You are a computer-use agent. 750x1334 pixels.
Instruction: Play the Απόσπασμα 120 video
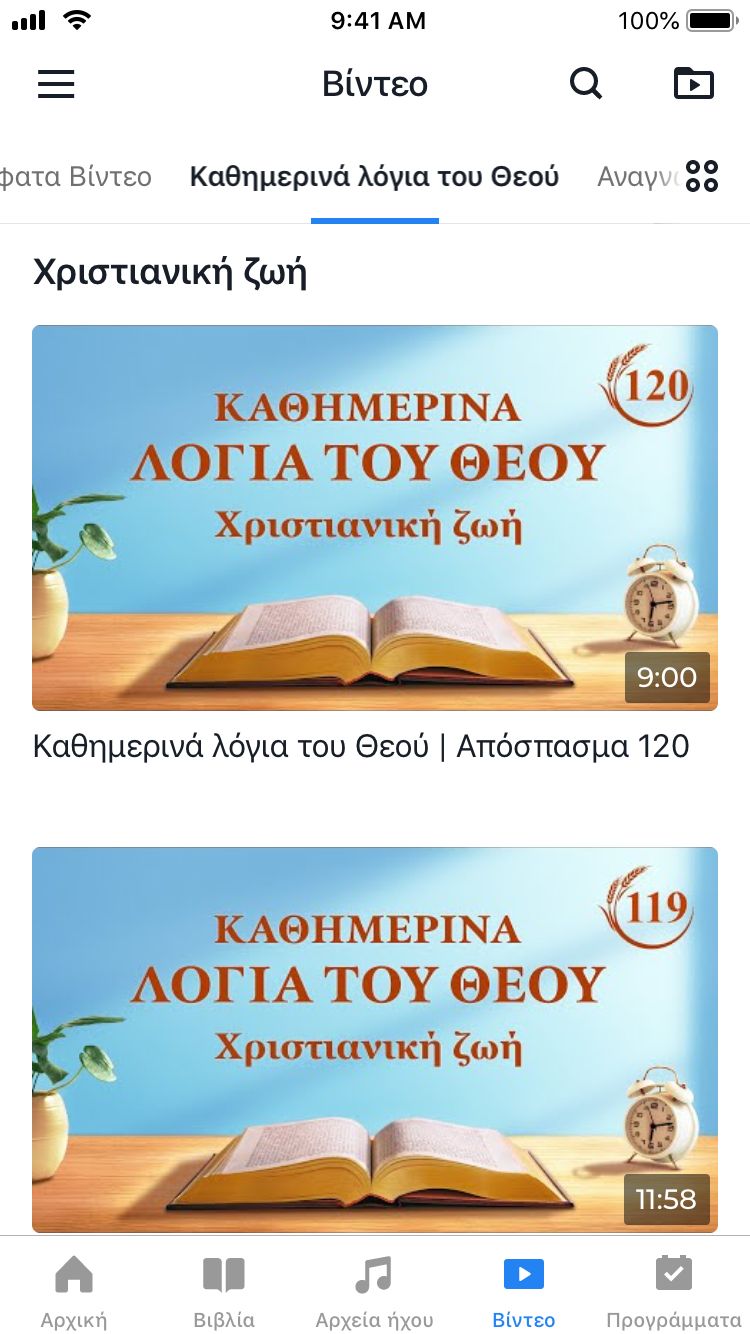pos(374,518)
